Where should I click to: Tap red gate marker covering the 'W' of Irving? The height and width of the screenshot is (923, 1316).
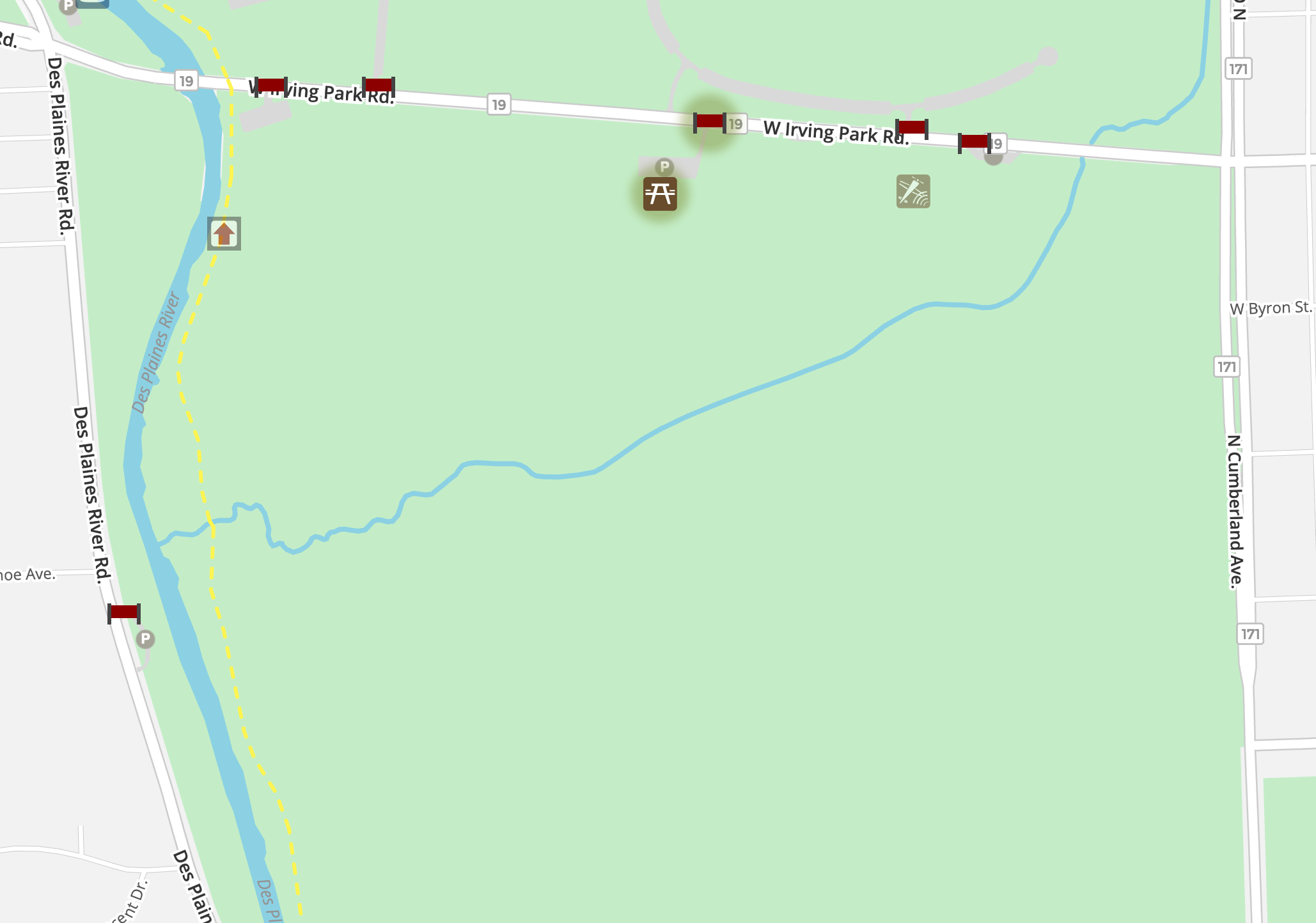point(270,85)
